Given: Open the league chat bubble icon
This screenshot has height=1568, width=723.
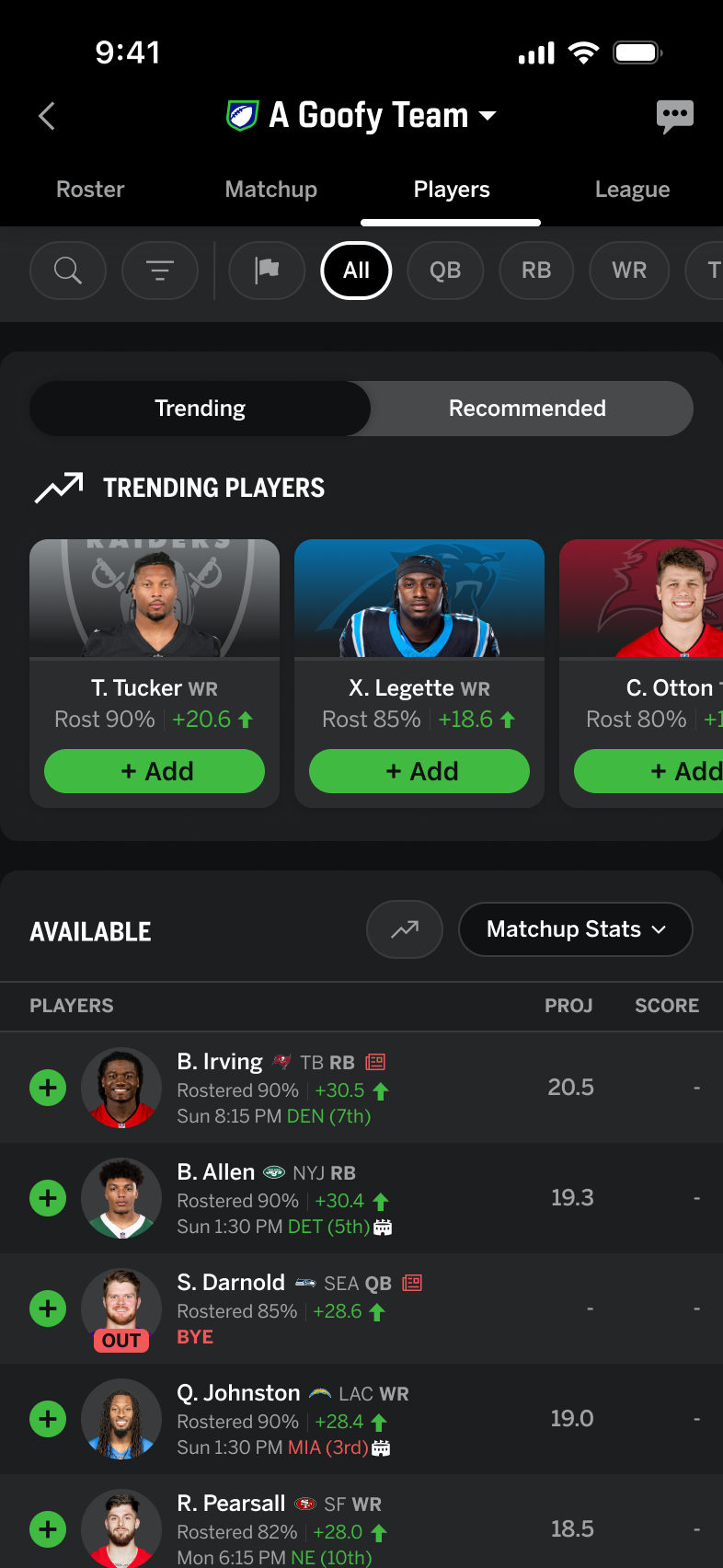Looking at the screenshot, I should [674, 116].
